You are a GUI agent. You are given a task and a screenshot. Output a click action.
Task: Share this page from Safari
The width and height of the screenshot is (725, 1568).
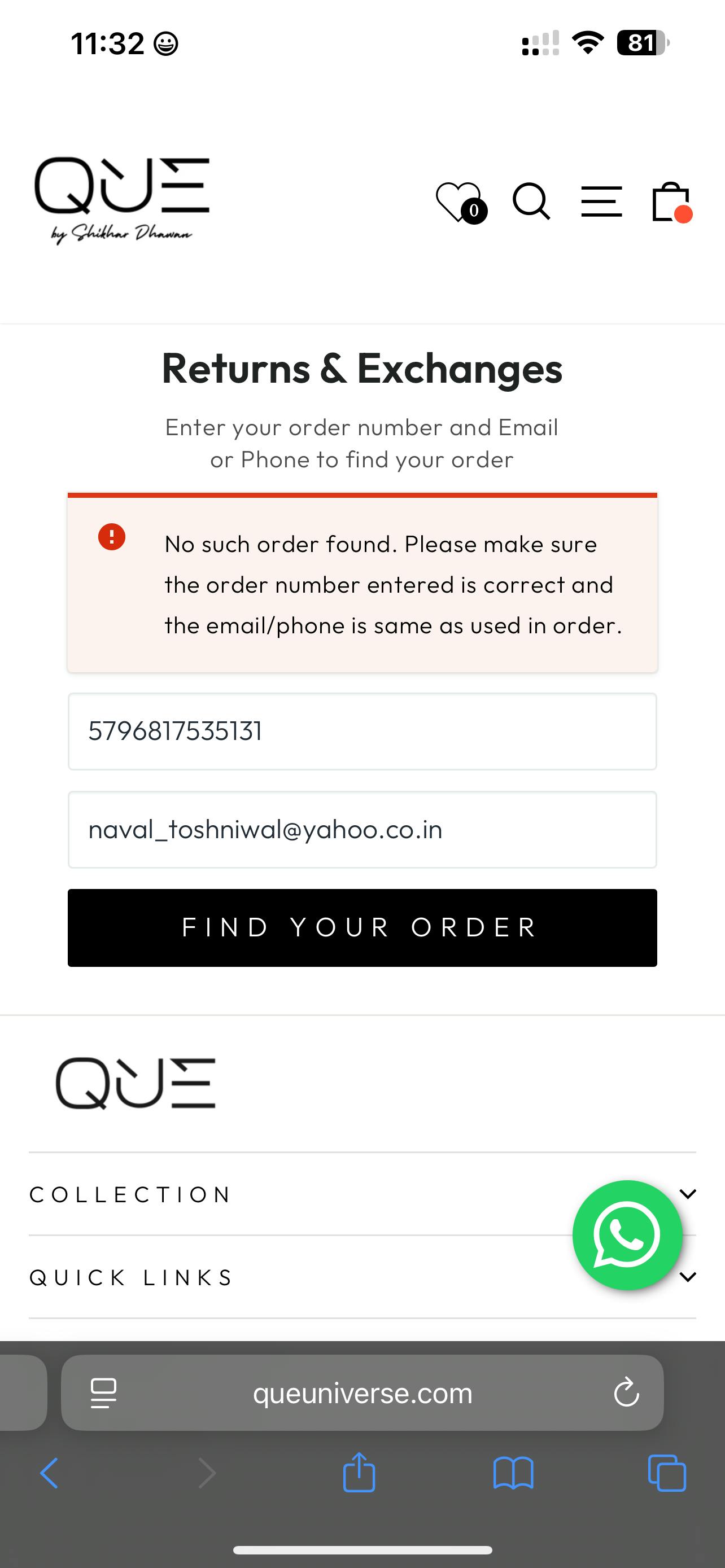pyautogui.click(x=359, y=1474)
